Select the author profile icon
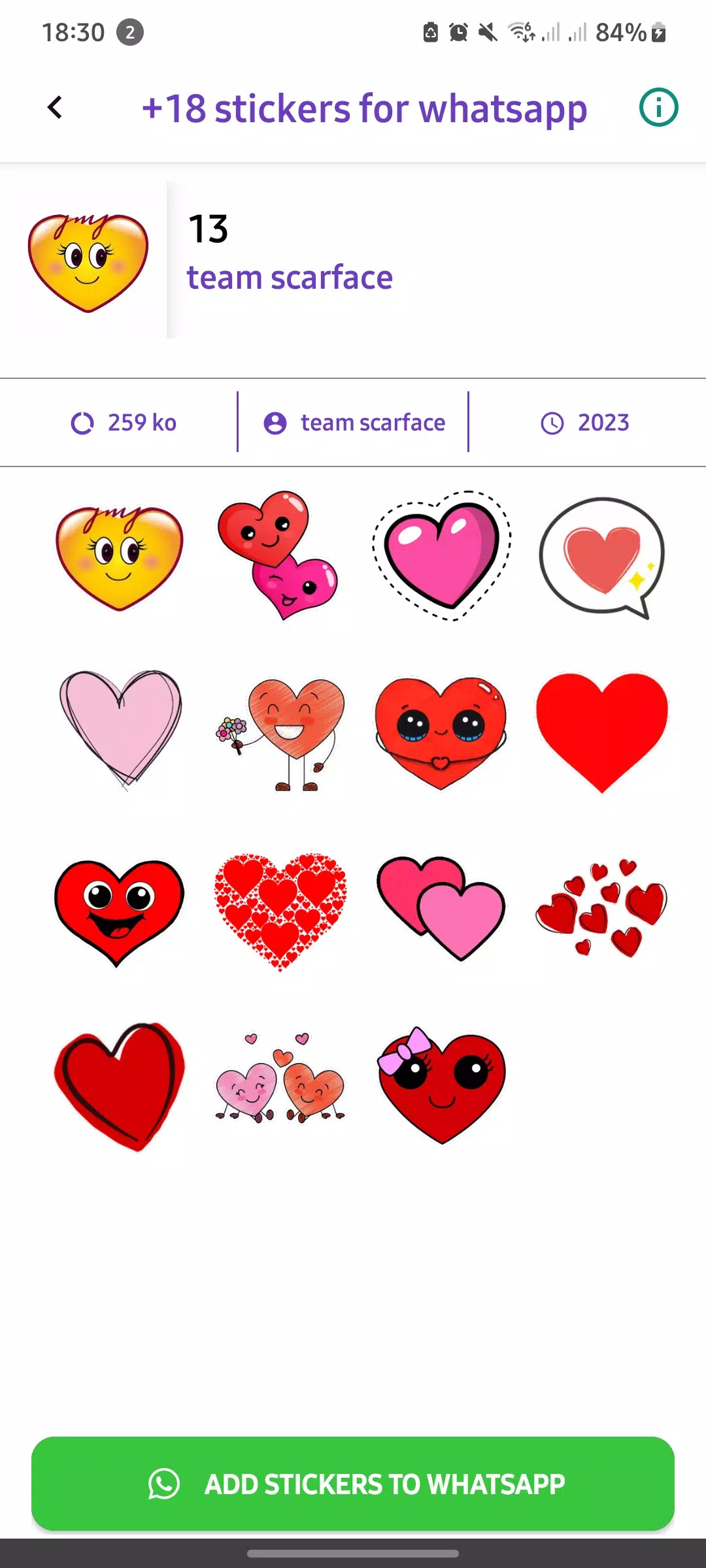This screenshot has height=1568, width=706. point(274,423)
